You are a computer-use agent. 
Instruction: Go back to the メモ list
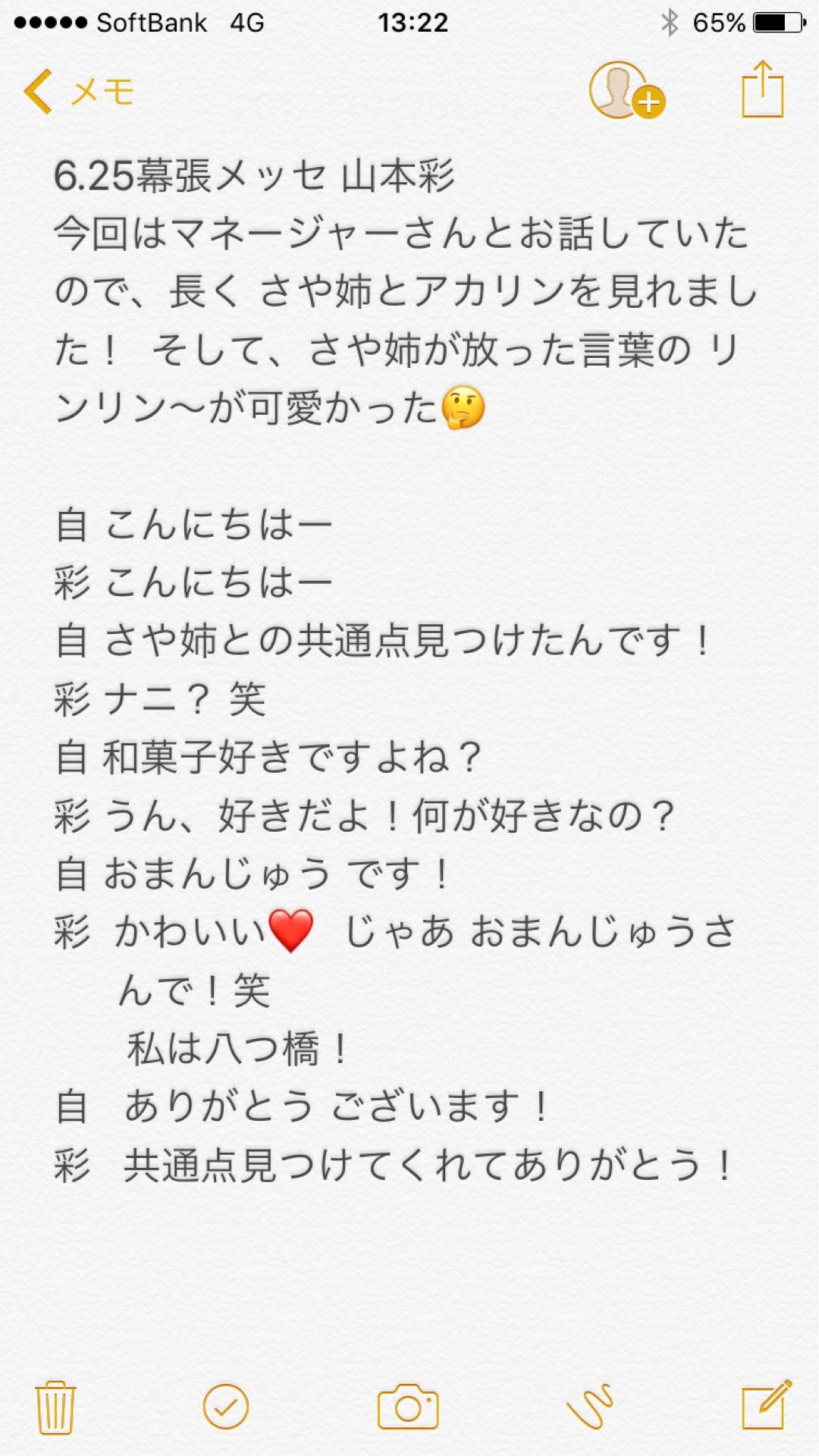(80, 92)
